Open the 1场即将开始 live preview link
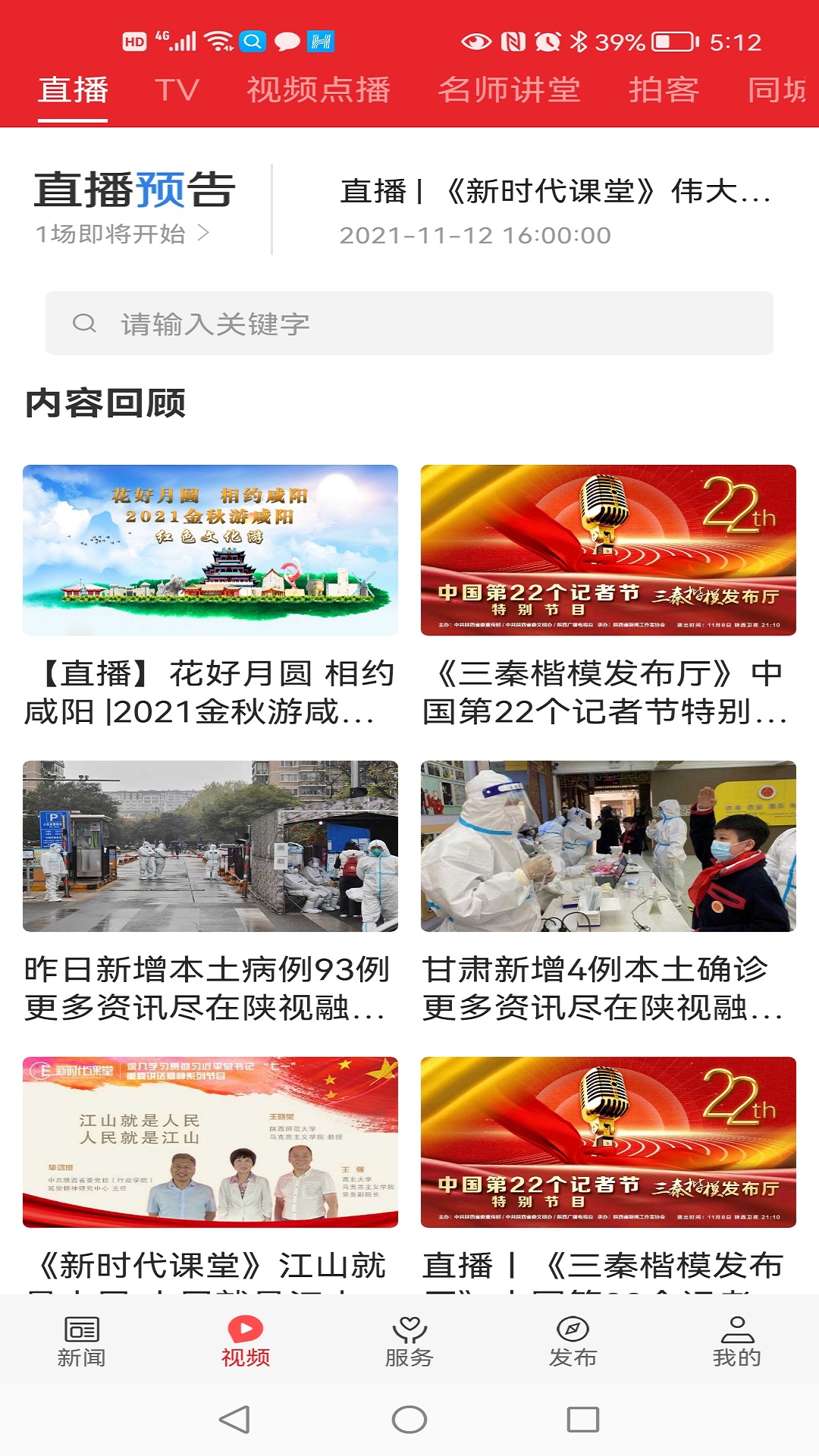 pyautogui.click(x=122, y=234)
